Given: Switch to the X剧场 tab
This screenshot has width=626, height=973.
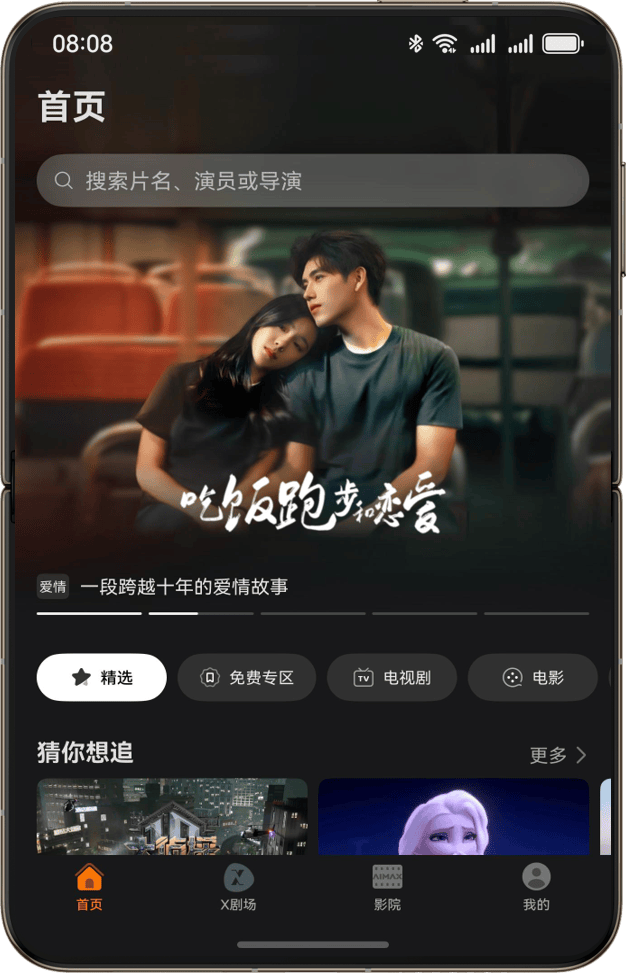Looking at the screenshot, I should point(238,887).
